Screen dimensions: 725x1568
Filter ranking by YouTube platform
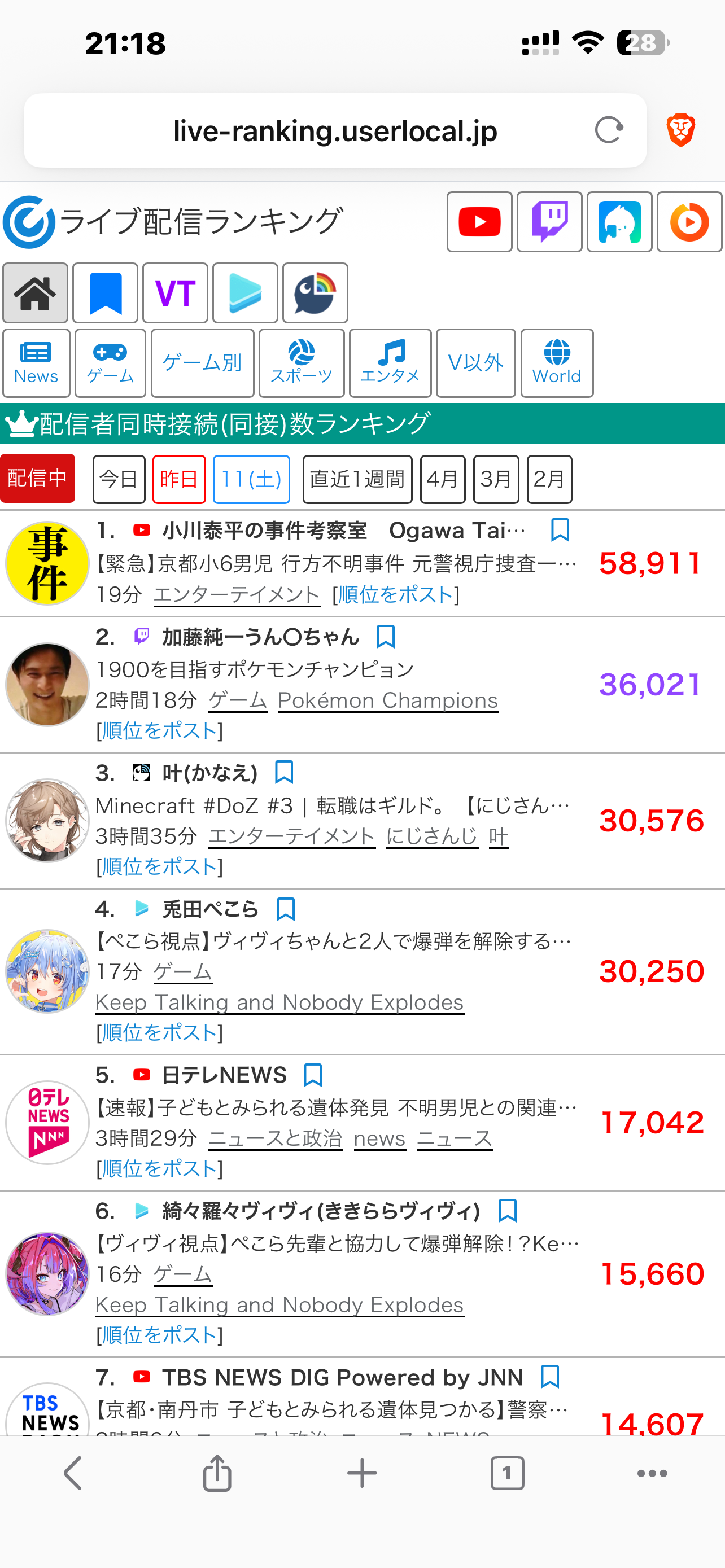pyautogui.click(x=479, y=222)
